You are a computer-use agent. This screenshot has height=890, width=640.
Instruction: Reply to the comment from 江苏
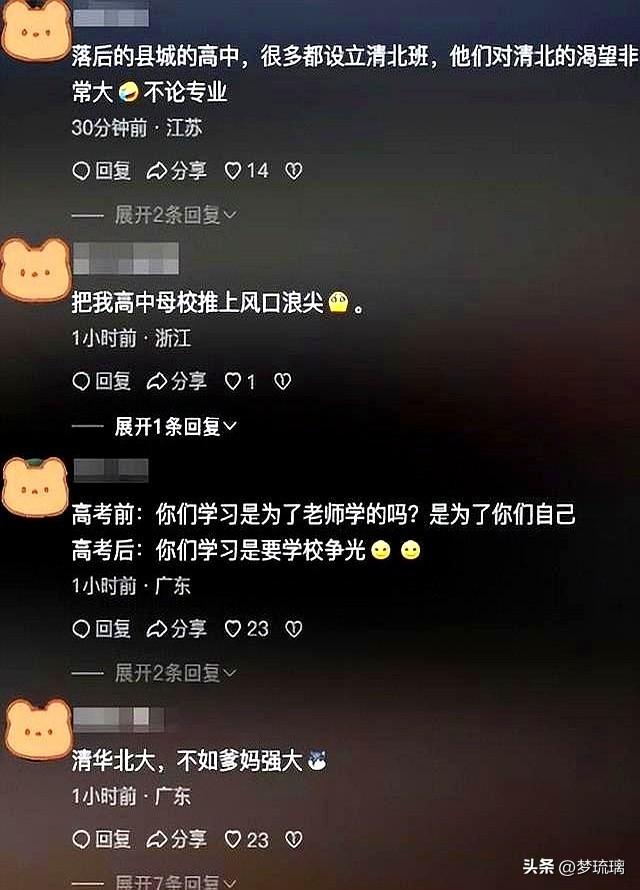102,171
